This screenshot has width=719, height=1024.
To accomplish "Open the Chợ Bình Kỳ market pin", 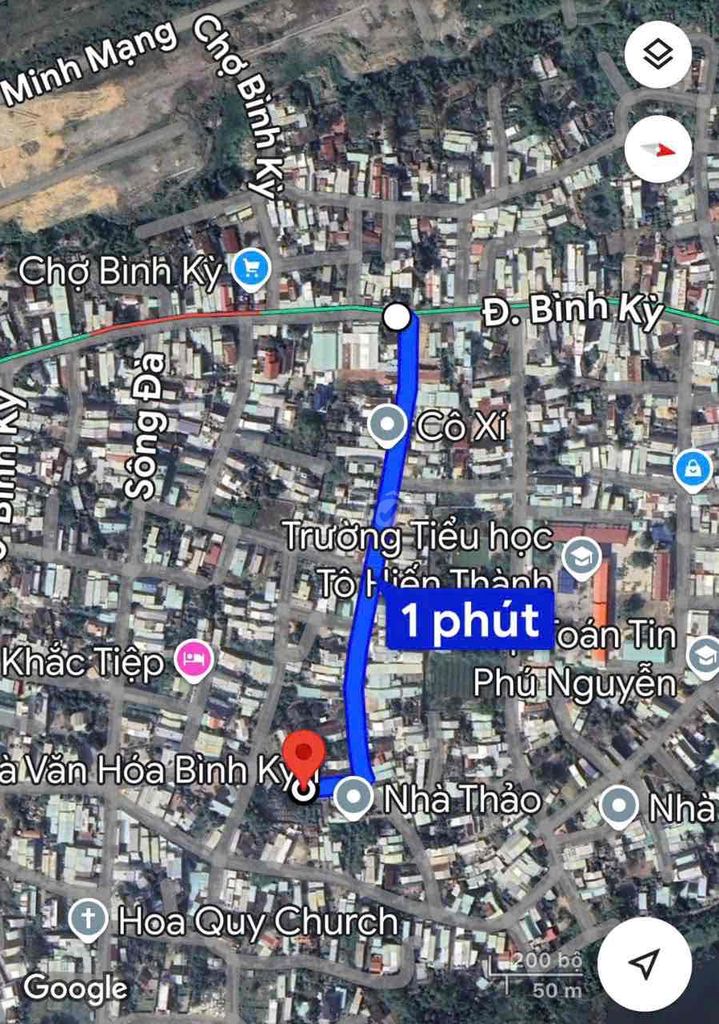I will [251, 268].
